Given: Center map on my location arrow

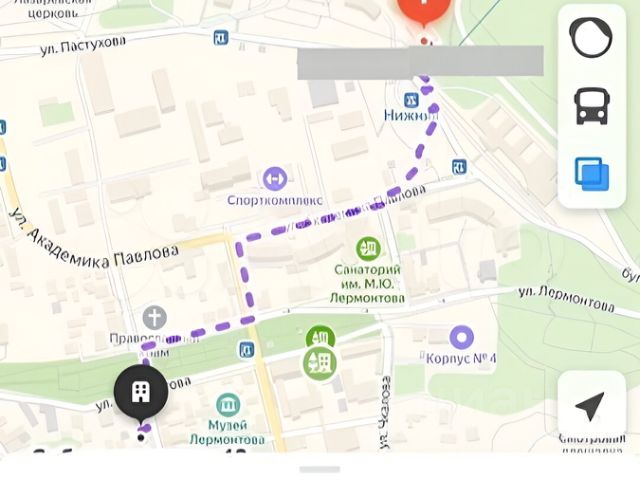Looking at the screenshot, I should 590,406.
